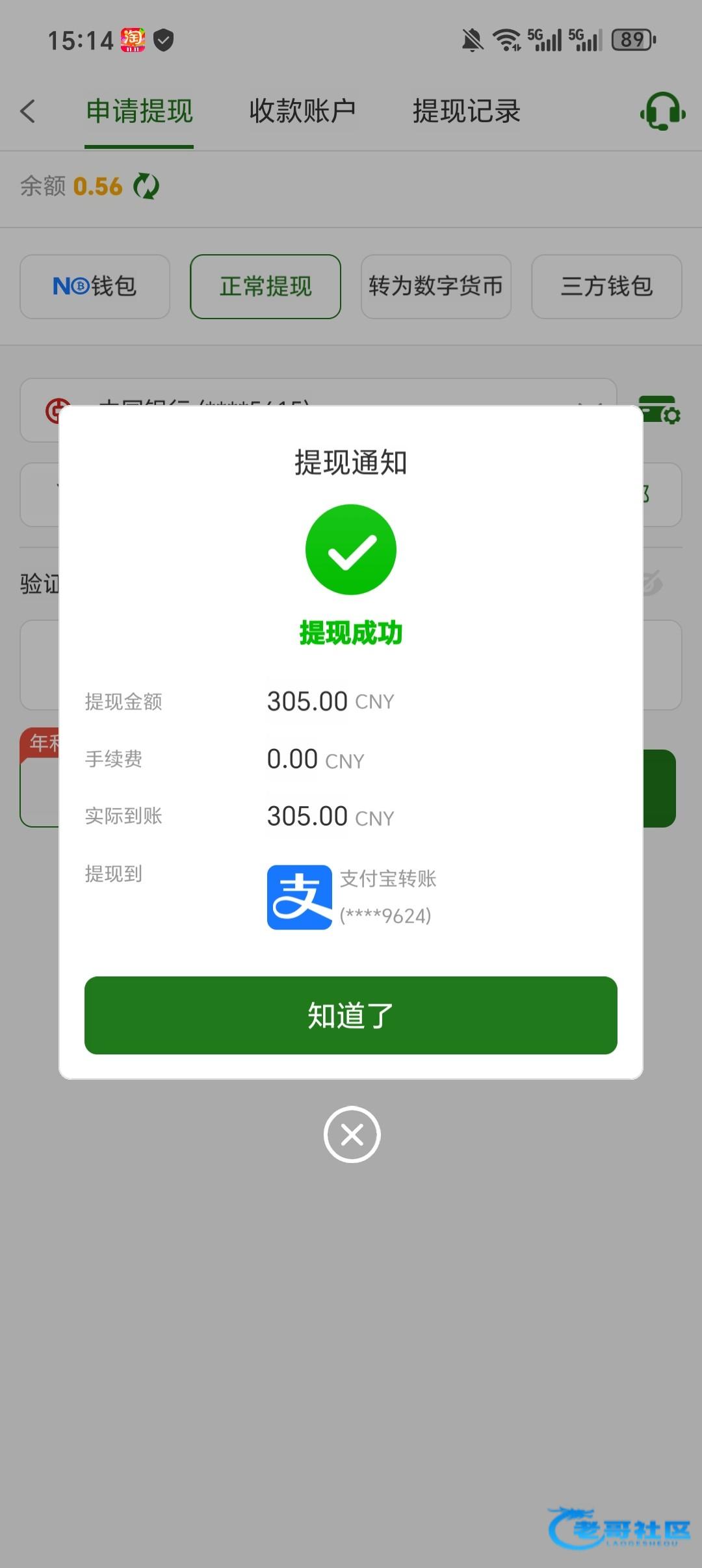Dismiss the withdrawal notice with X
702x1568 pixels.
(x=352, y=1134)
